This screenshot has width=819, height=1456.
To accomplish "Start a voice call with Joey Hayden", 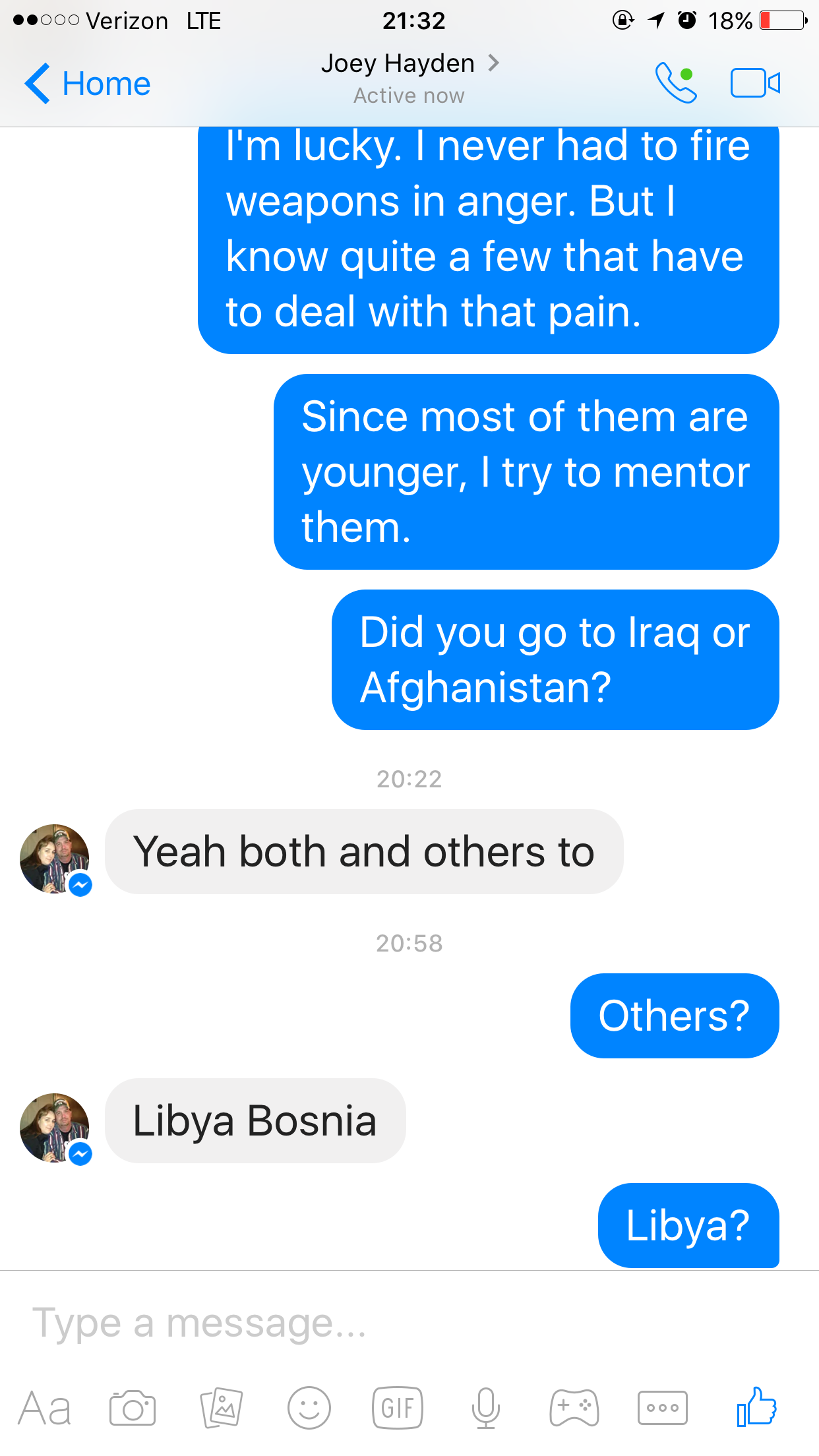I will coord(676,83).
